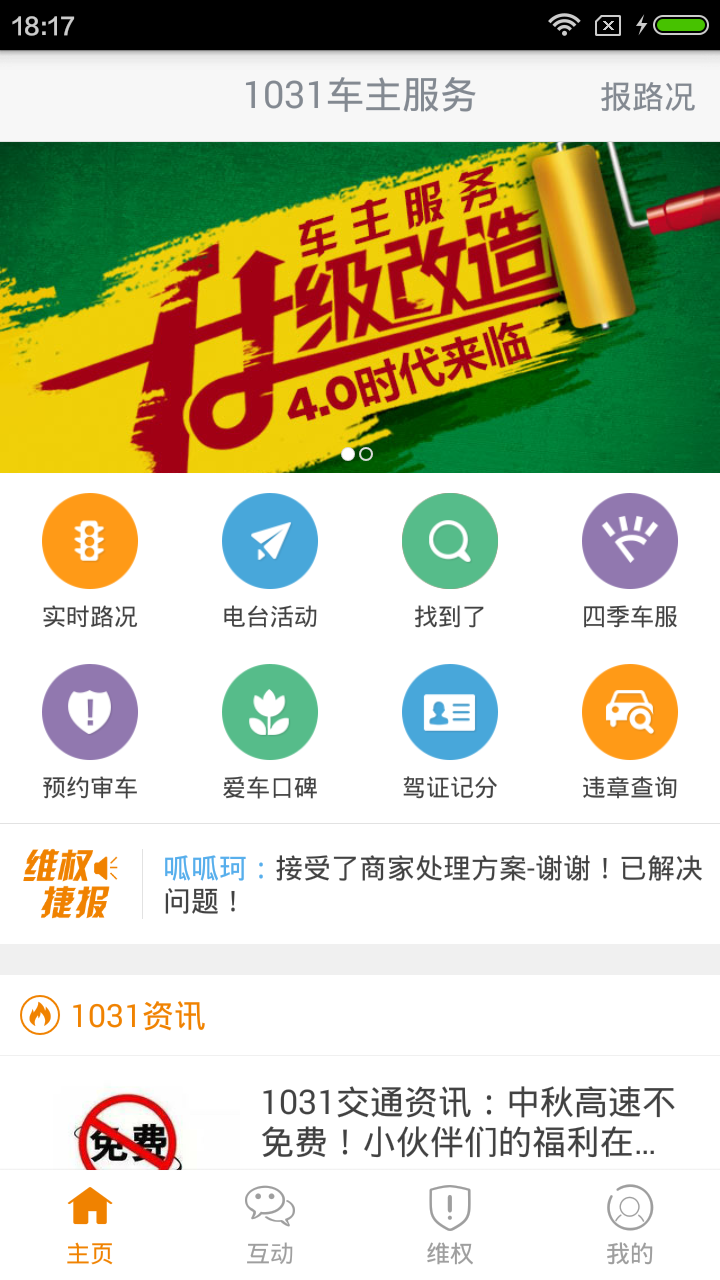The width and height of the screenshot is (720, 1280).
Task: Switch to the 维权 tab
Action: (x=450, y=1225)
